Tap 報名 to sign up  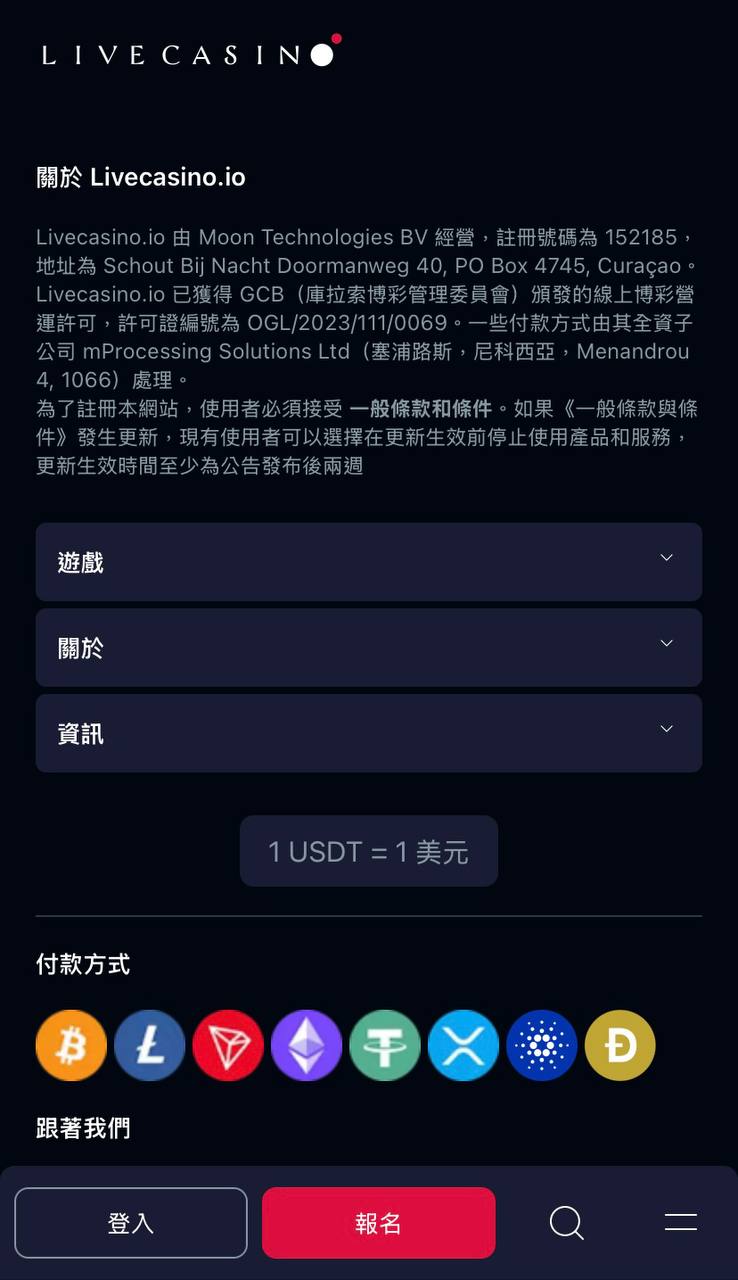pos(378,1222)
